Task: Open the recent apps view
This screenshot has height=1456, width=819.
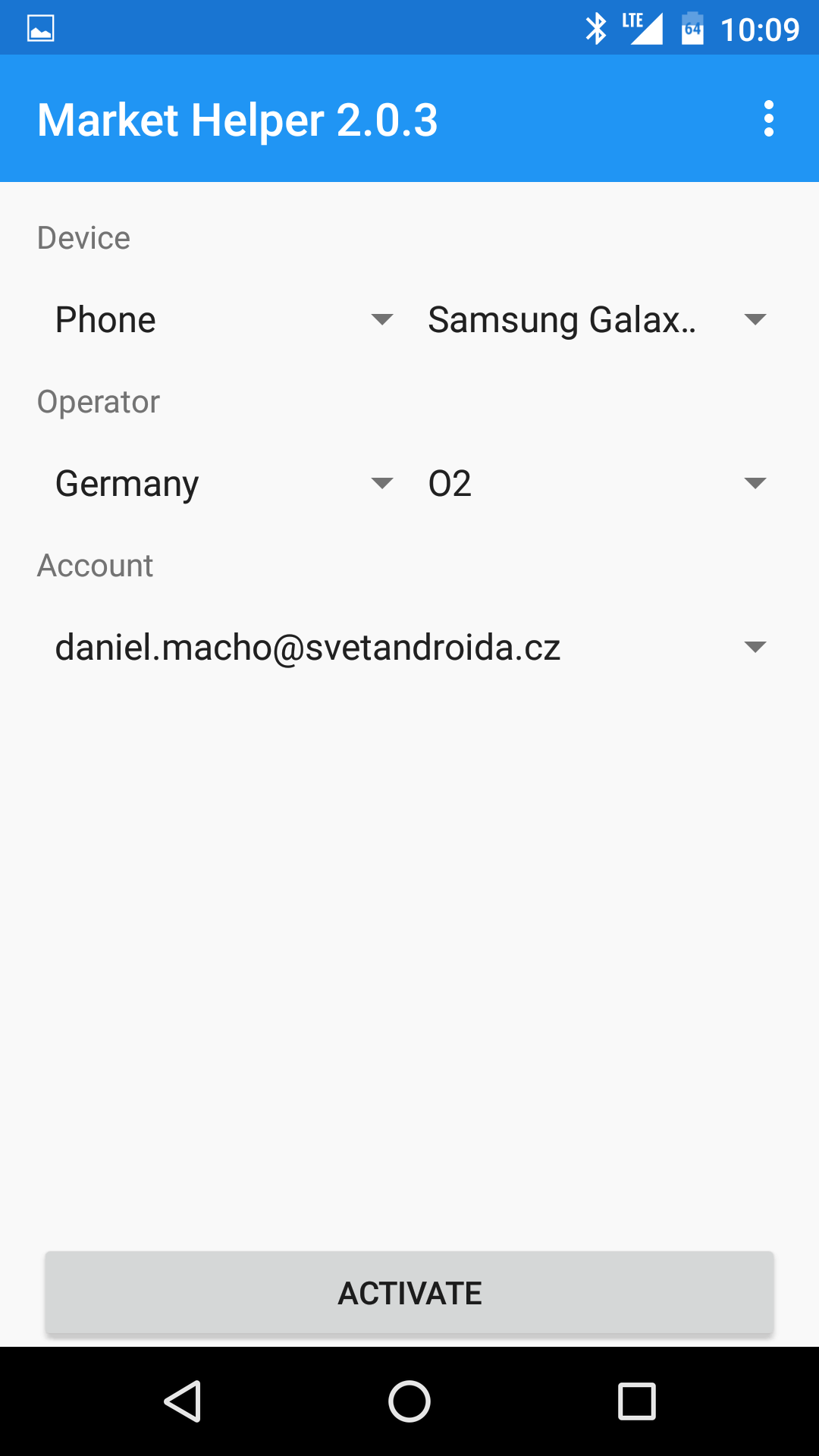Action: click(636, 1401)
